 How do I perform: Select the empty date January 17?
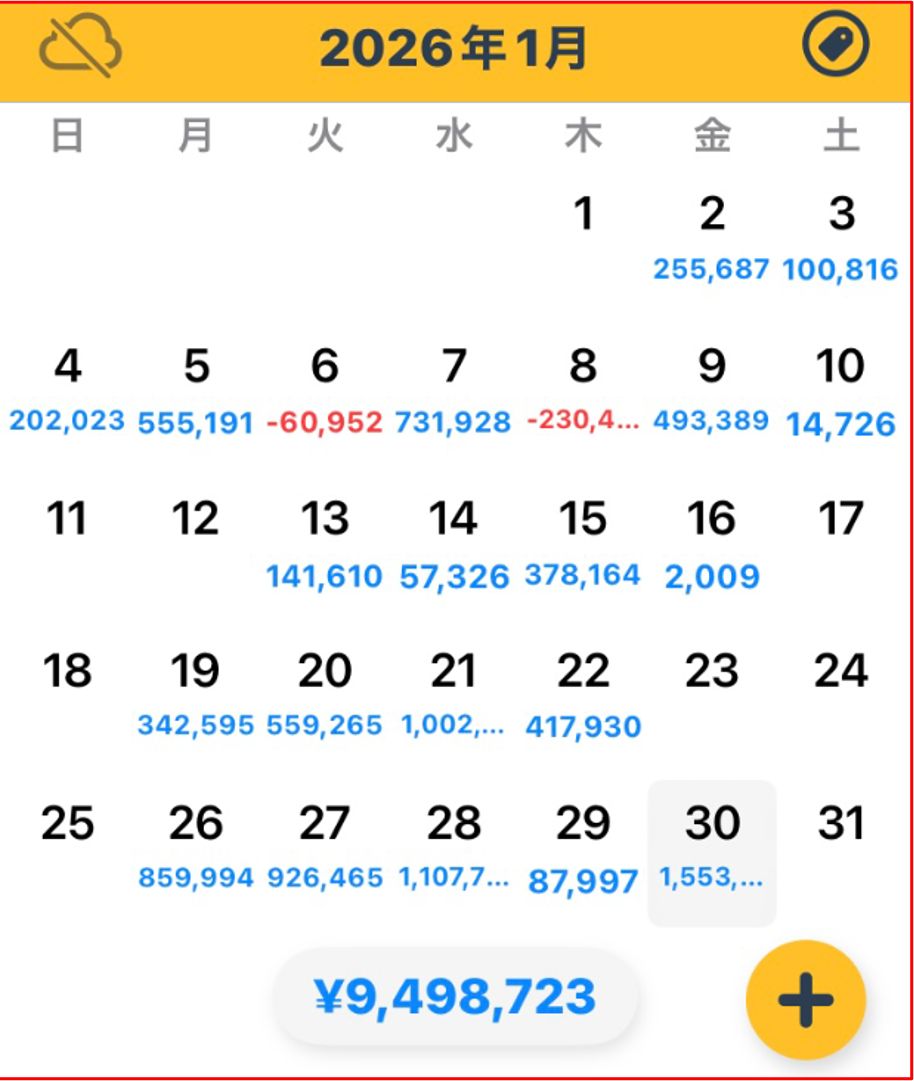coord(843,519)
